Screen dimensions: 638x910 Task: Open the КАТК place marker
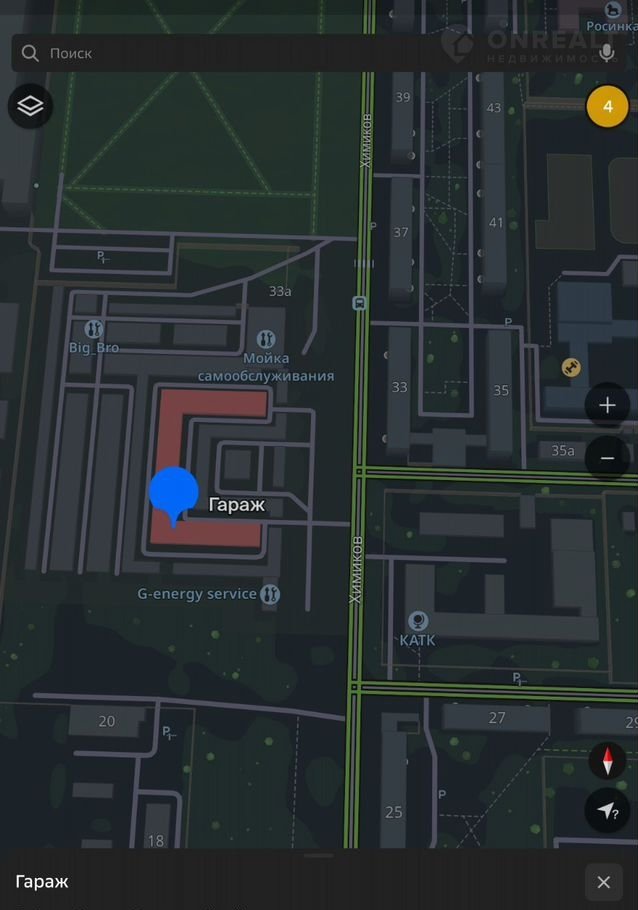pyautogui.click(x=418, y=622)
